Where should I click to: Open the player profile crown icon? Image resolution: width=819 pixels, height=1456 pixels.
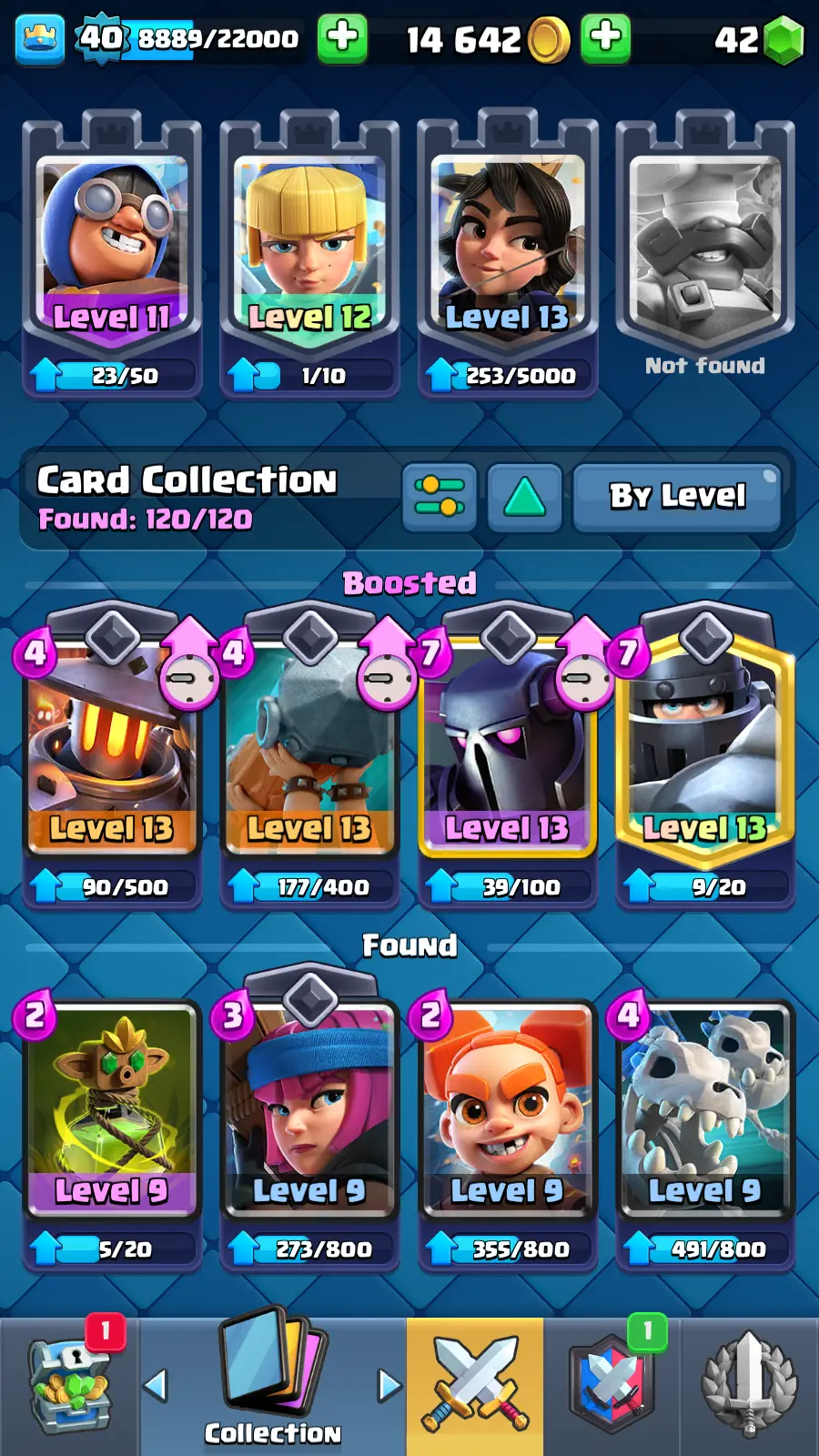tap(40, 40)
